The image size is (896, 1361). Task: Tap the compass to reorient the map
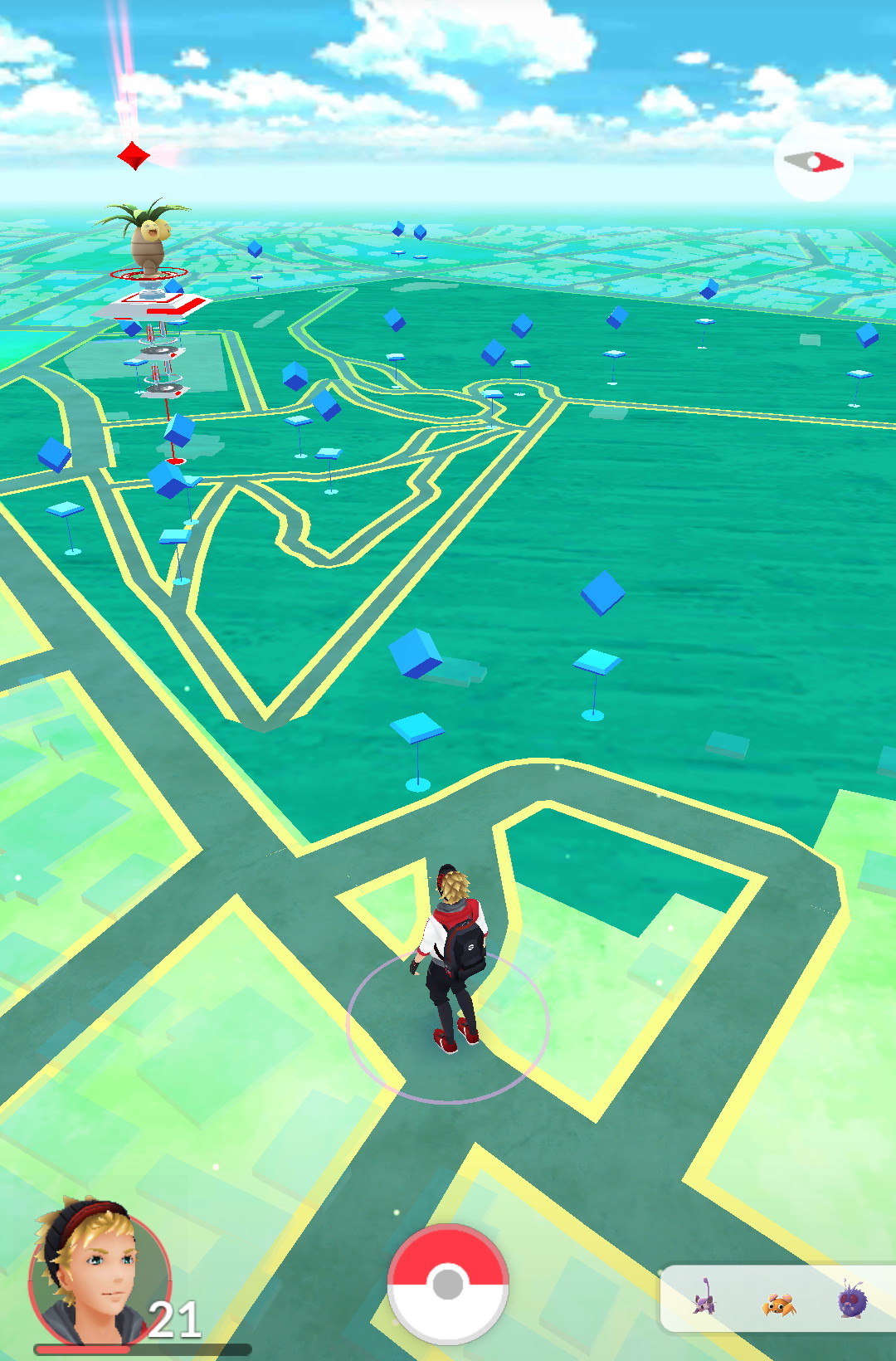pos(813,162)
